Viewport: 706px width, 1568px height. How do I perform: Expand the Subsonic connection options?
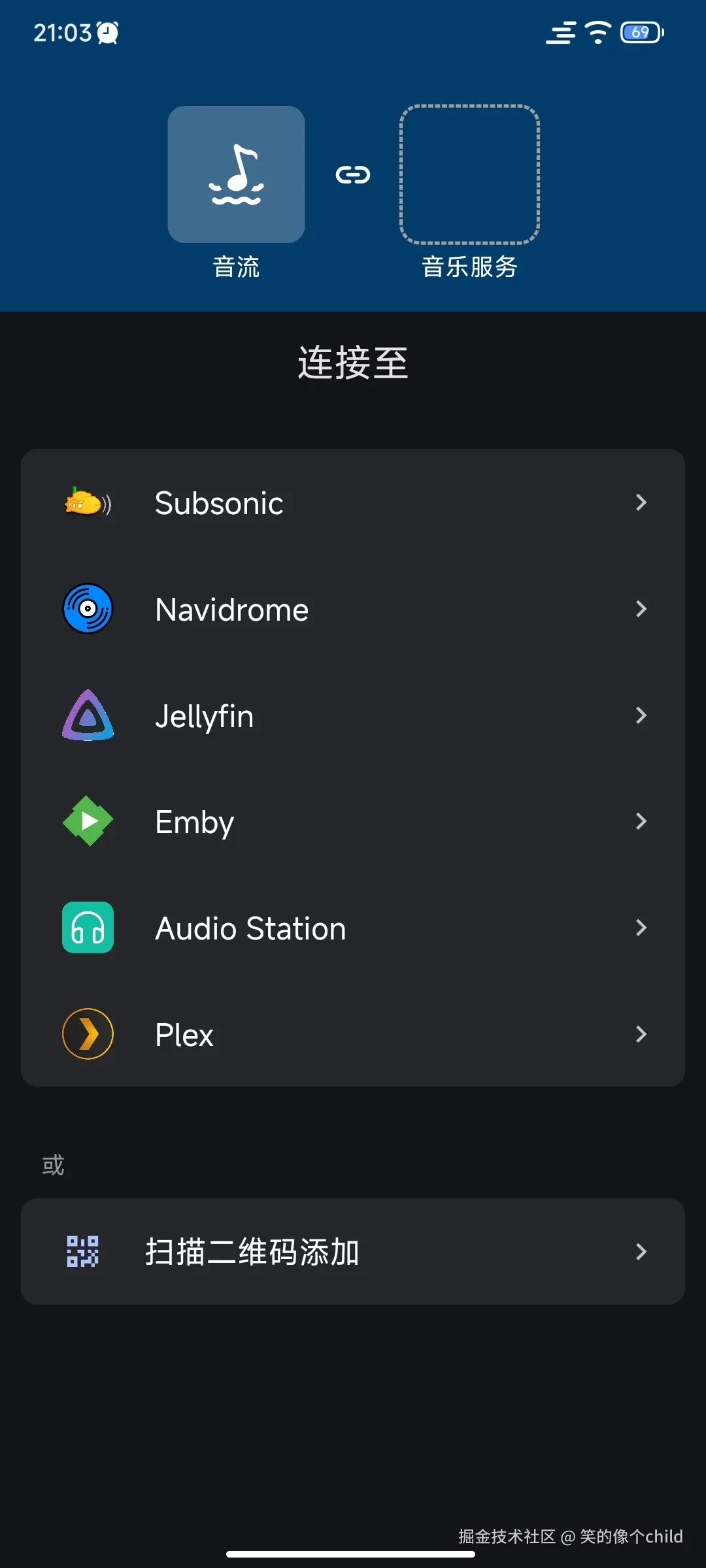641,502
